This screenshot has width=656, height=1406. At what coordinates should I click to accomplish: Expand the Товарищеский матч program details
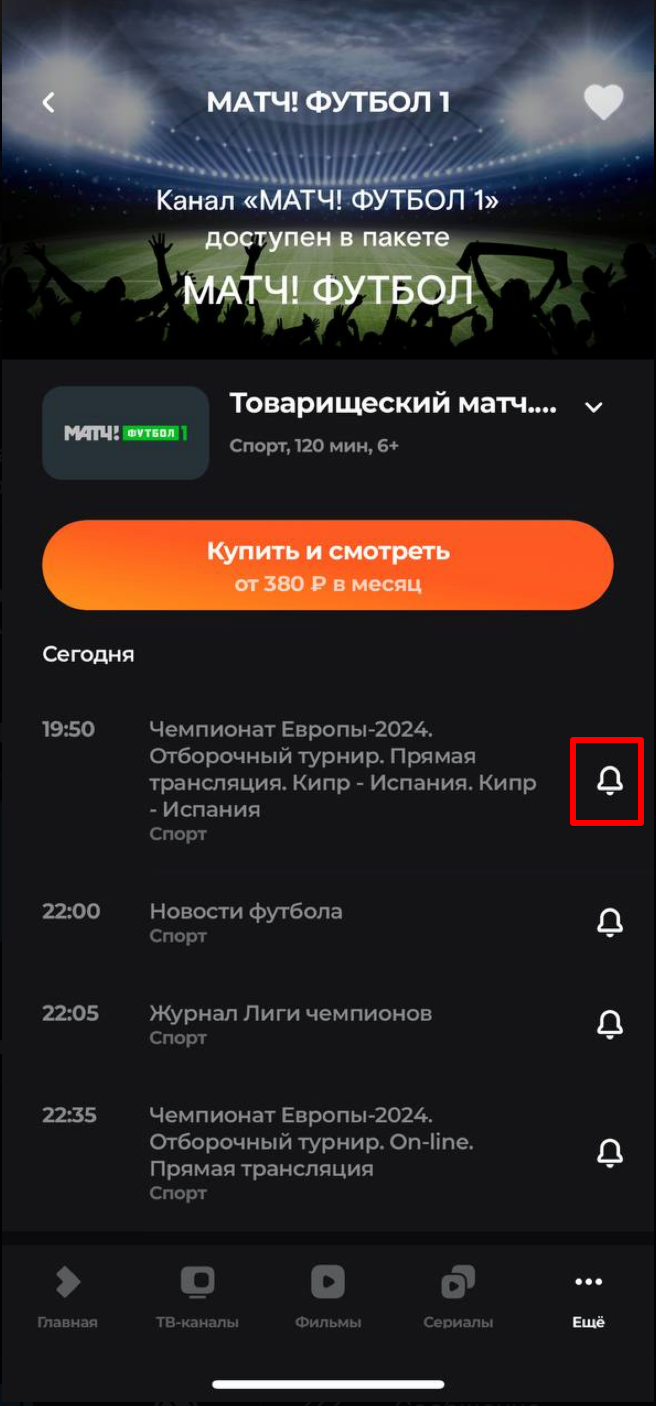pyautogui.click(x=594, y=407)
